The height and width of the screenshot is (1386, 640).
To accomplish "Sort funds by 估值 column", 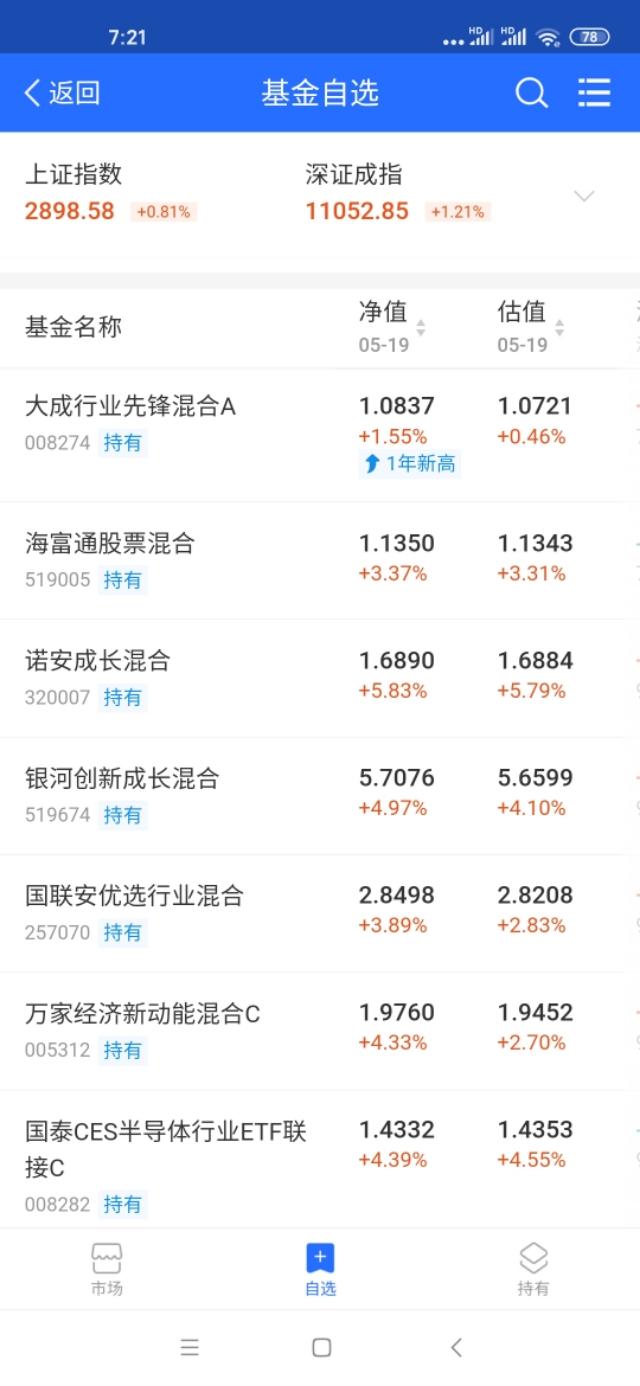I will [x=531, y=326].
